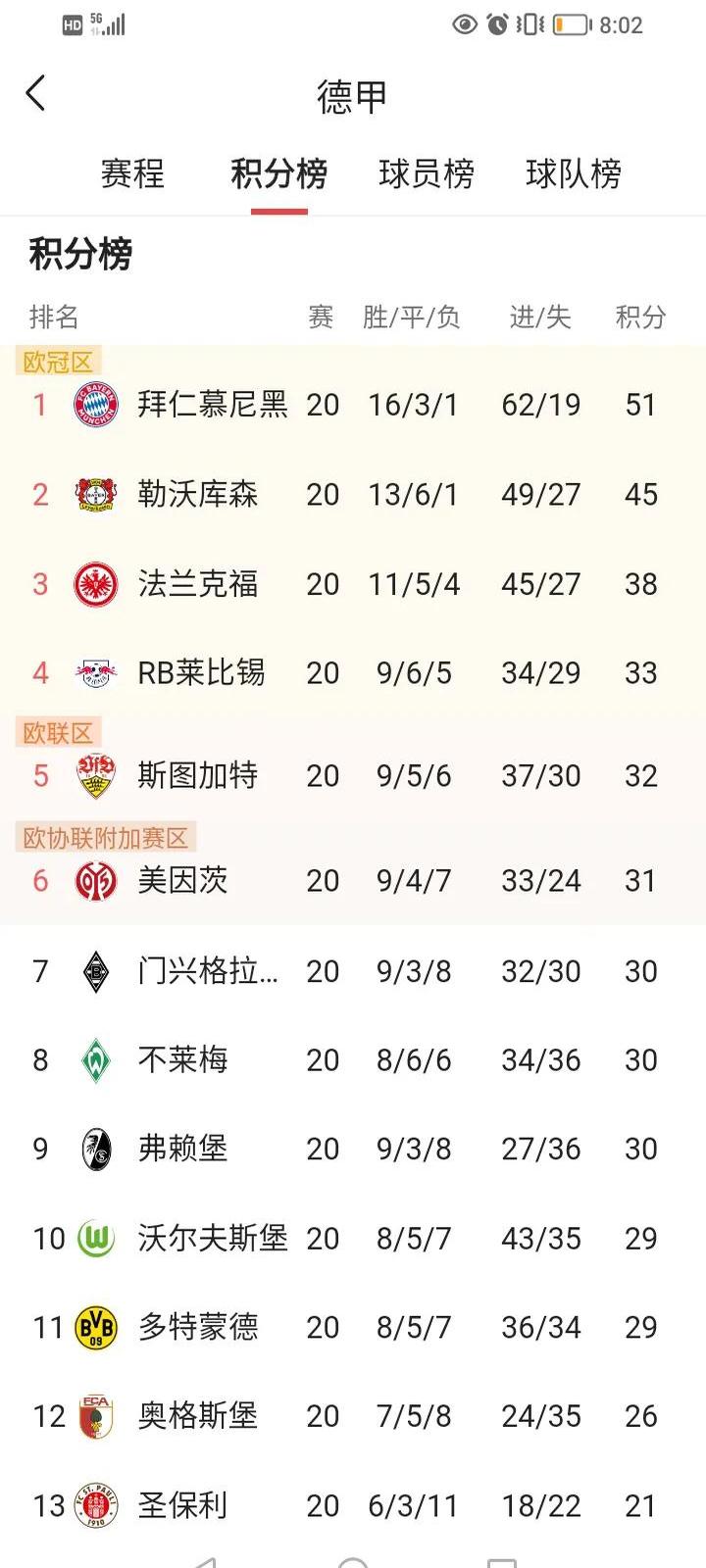Screen dimensions: 706x1568
Task: View 法兰克福 team details
Action: tap(197, 584)
